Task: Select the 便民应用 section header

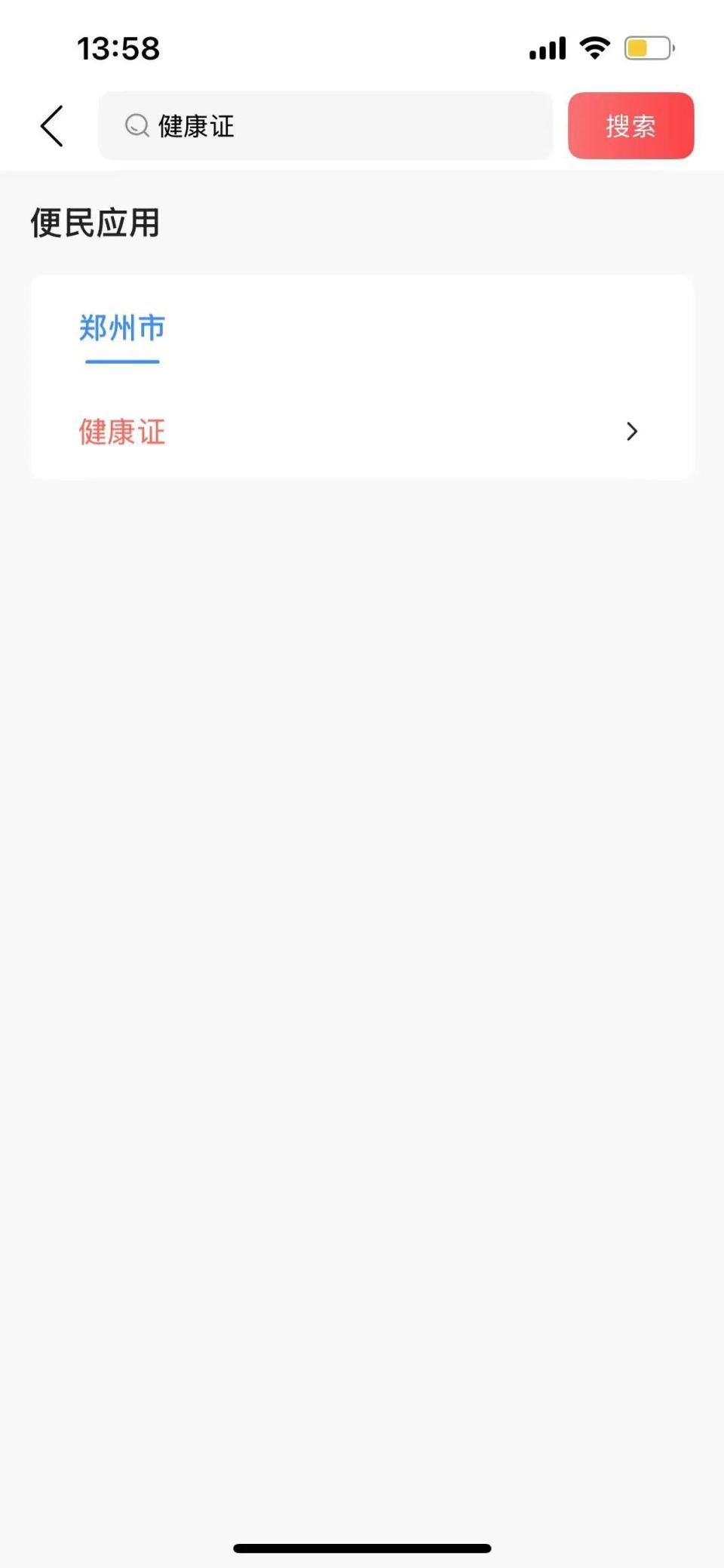Action: [94, 223]
